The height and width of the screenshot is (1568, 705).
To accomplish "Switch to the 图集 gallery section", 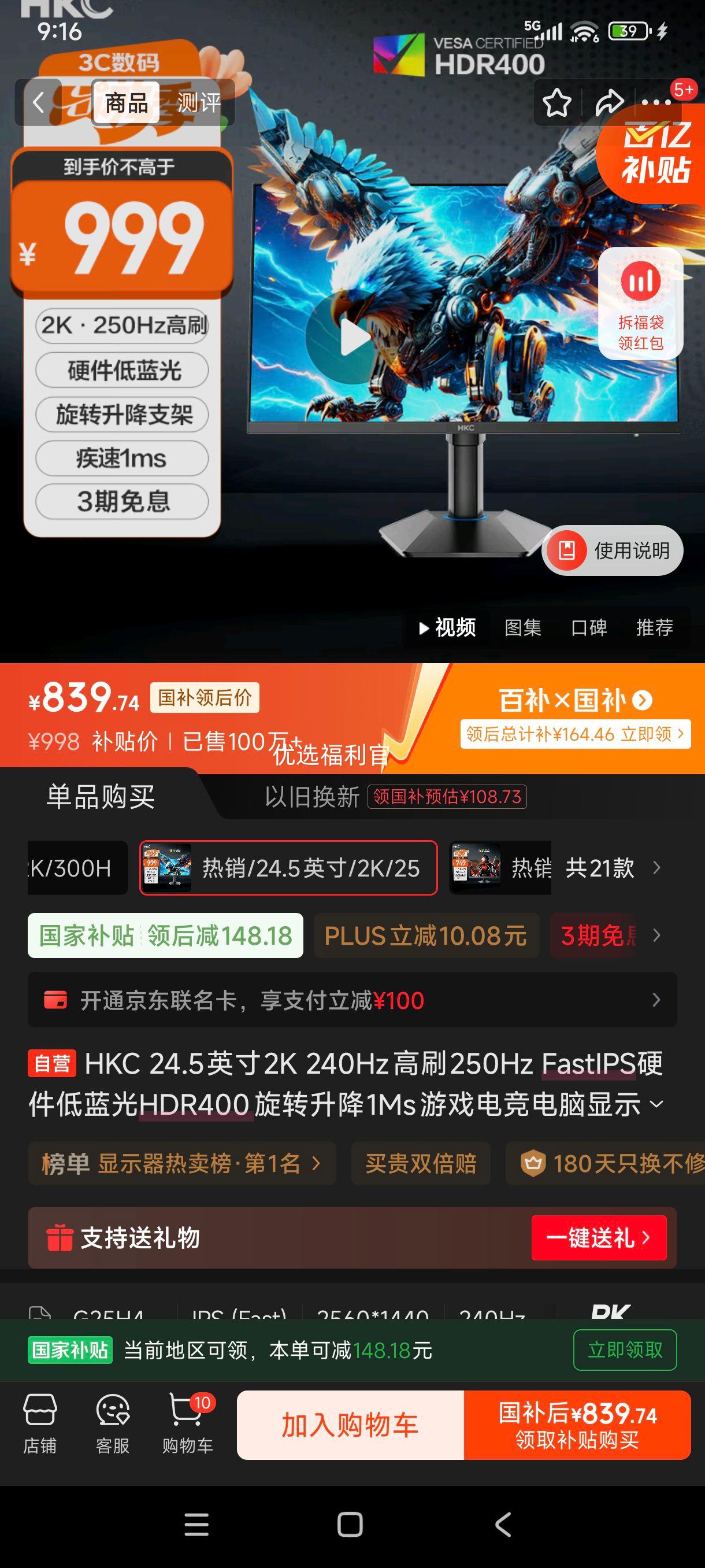I will [x=522, y=627].
